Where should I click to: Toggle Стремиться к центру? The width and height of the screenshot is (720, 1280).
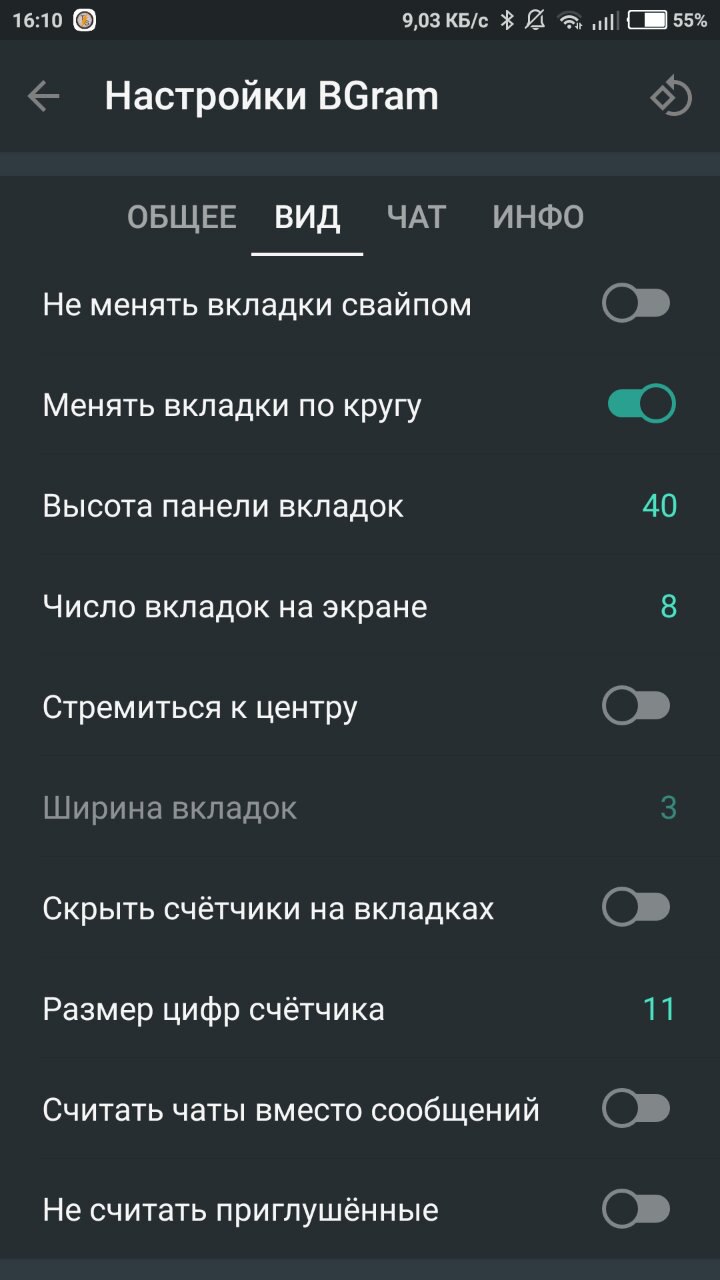636,707
